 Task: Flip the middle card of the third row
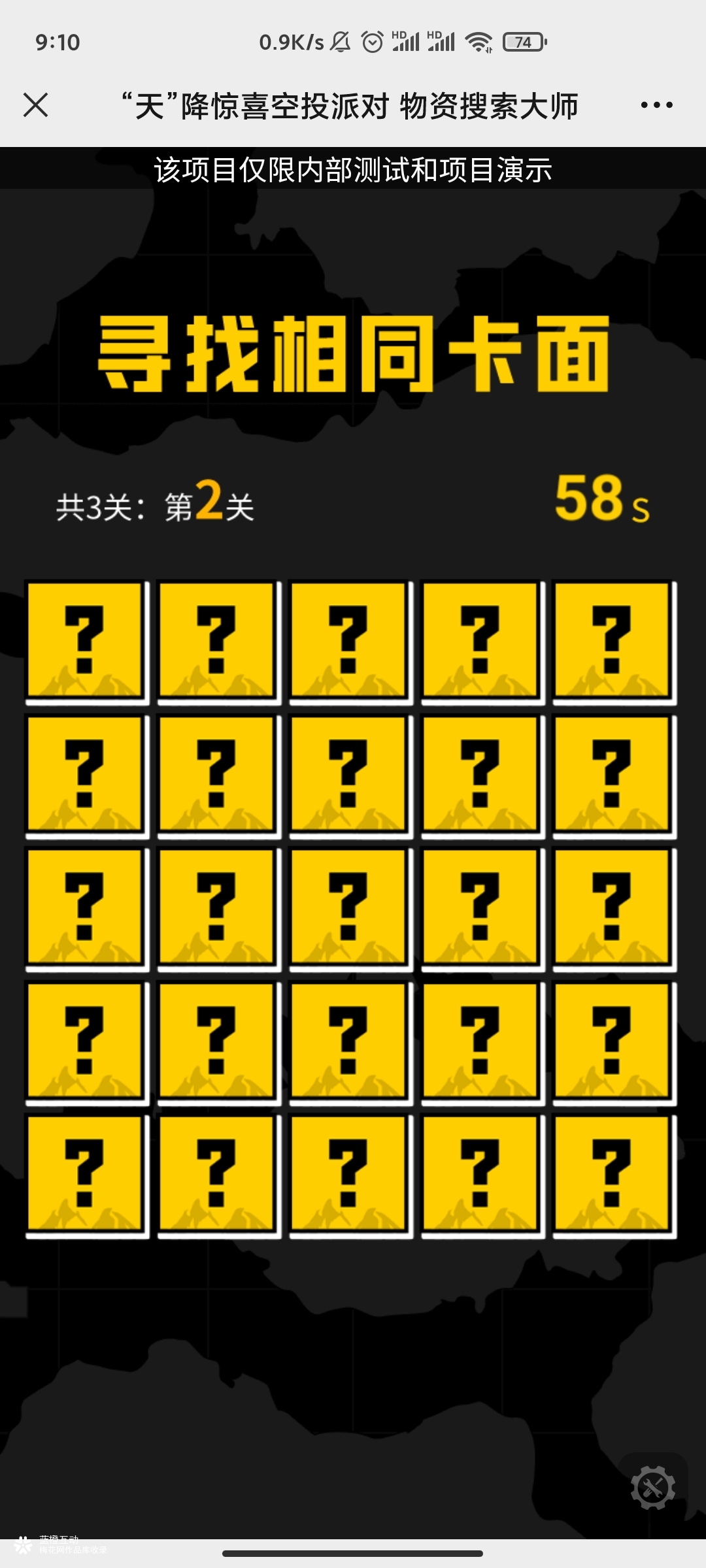[350, 909]
